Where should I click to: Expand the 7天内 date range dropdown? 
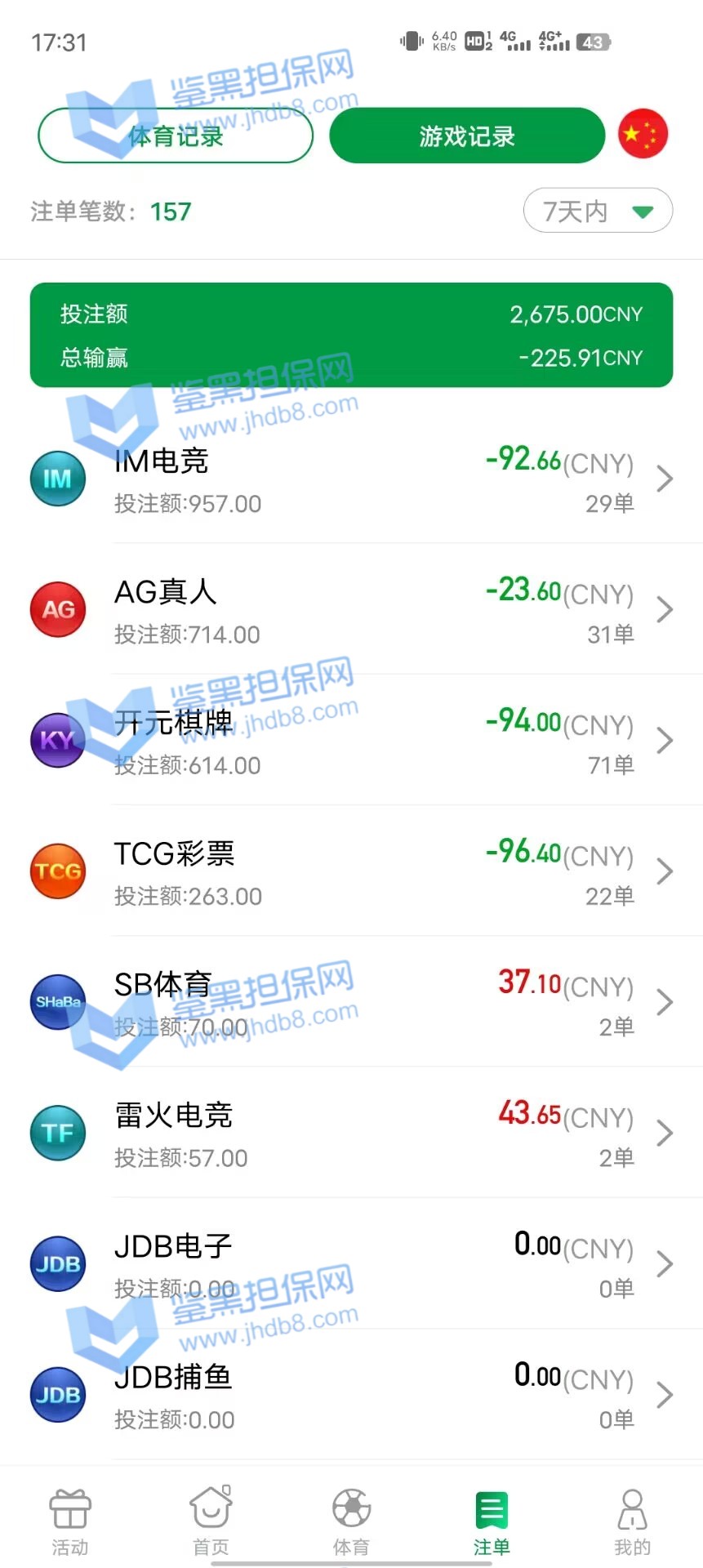597,212
